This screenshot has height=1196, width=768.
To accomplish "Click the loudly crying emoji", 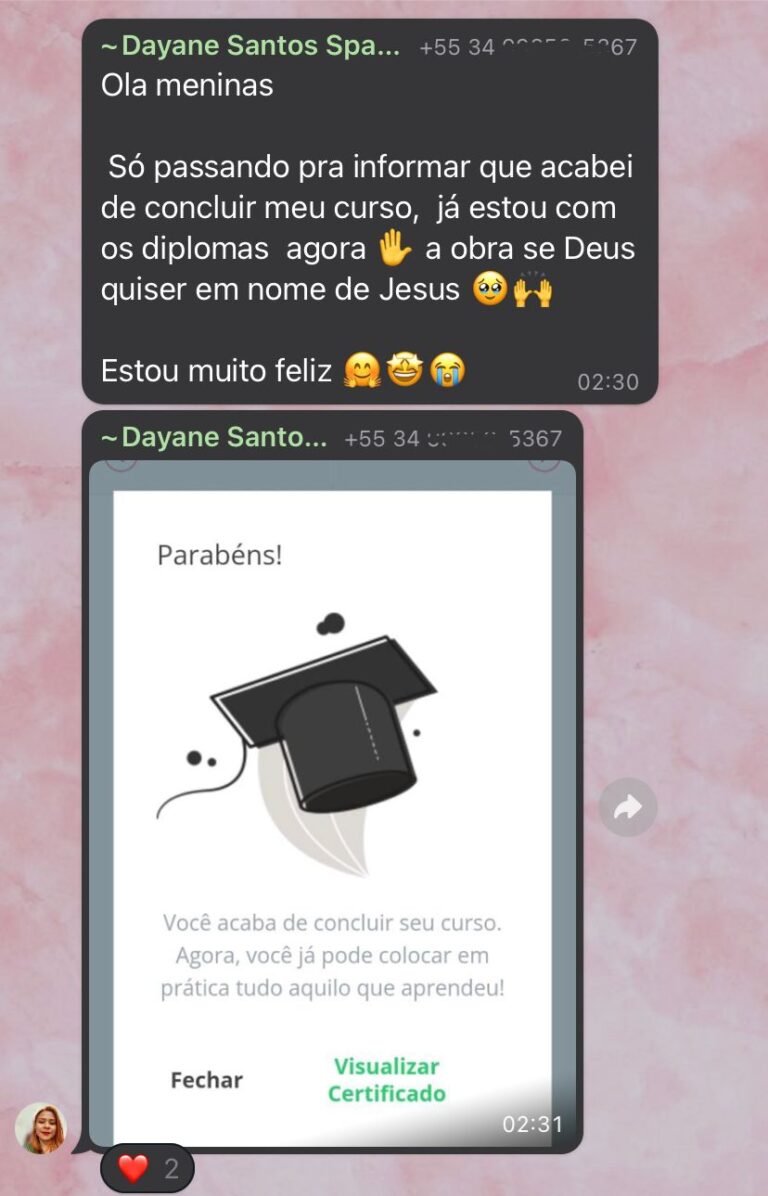I will (x=446, y=370).
